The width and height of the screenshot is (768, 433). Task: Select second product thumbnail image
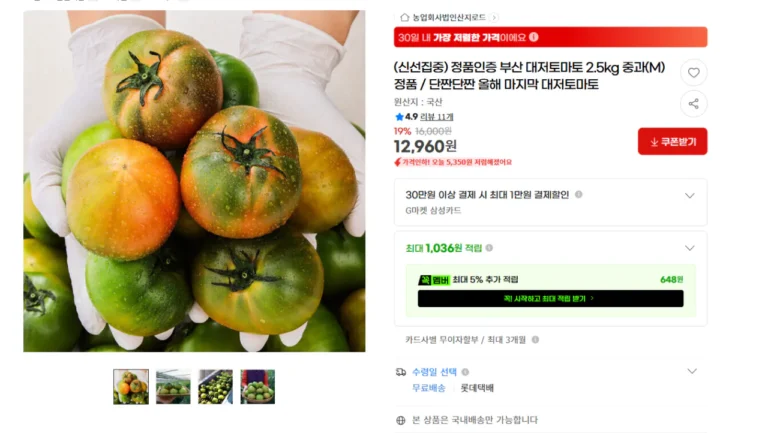(x=173, y=387)
